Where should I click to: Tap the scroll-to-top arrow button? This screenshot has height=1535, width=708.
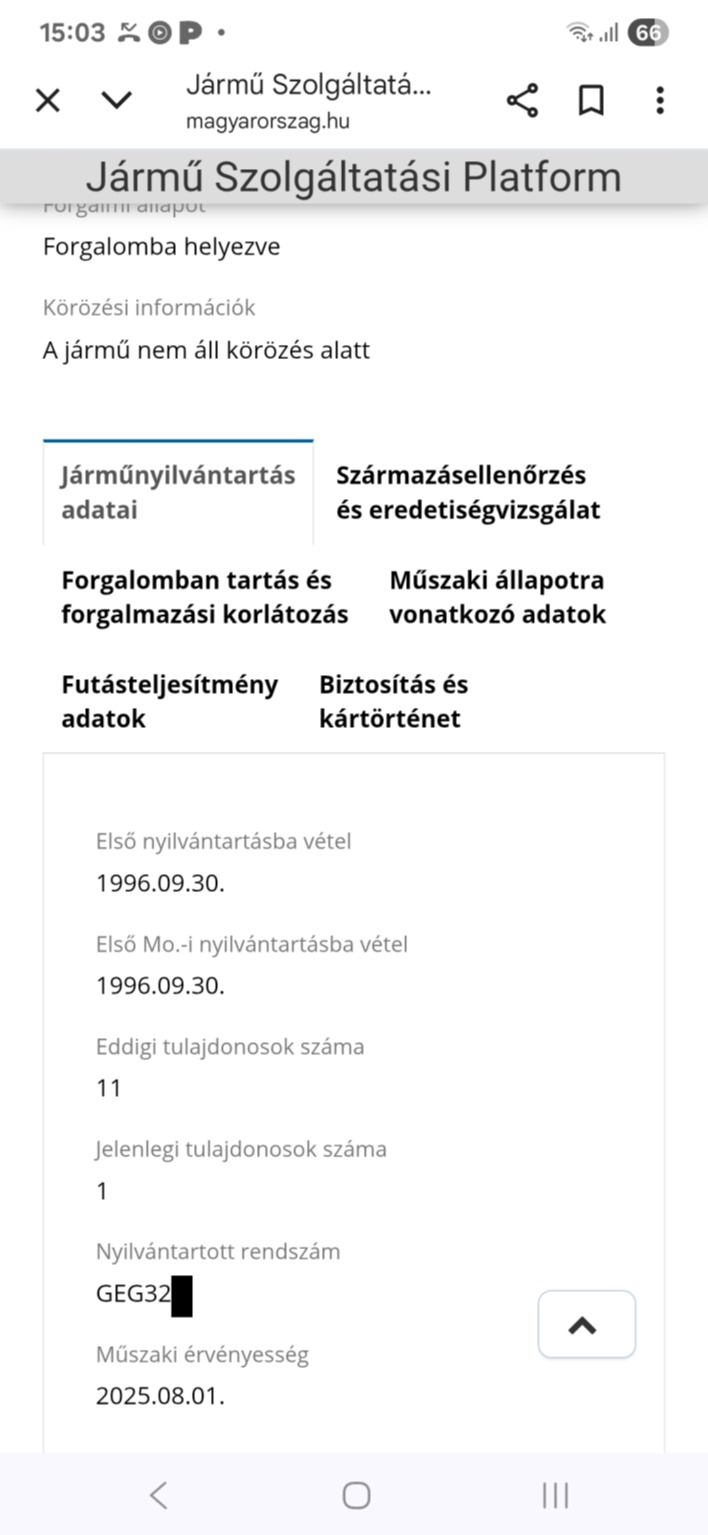coord(586,1324)
